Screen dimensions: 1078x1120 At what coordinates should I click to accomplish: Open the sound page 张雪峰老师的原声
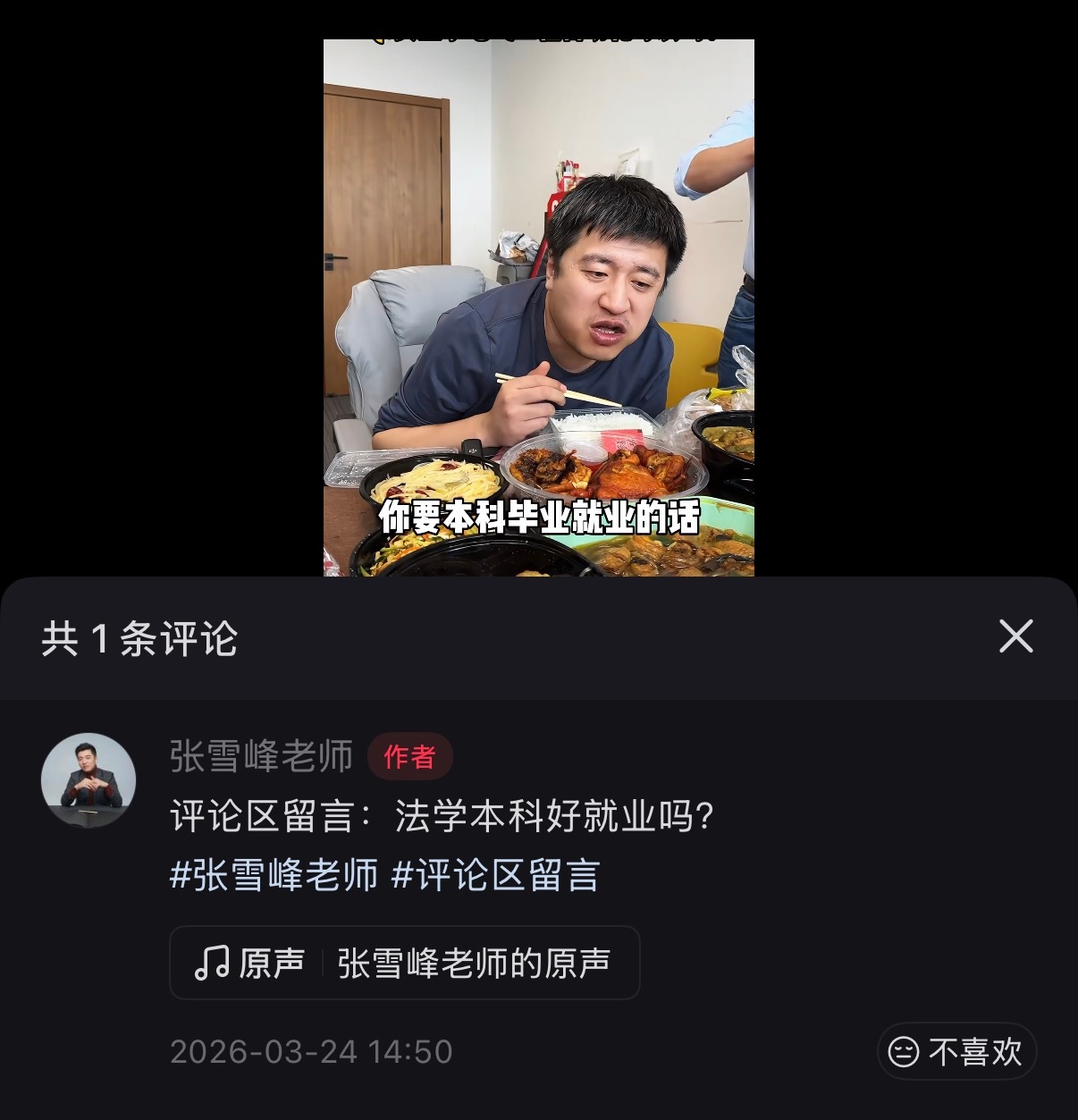(x=473, y=963)
